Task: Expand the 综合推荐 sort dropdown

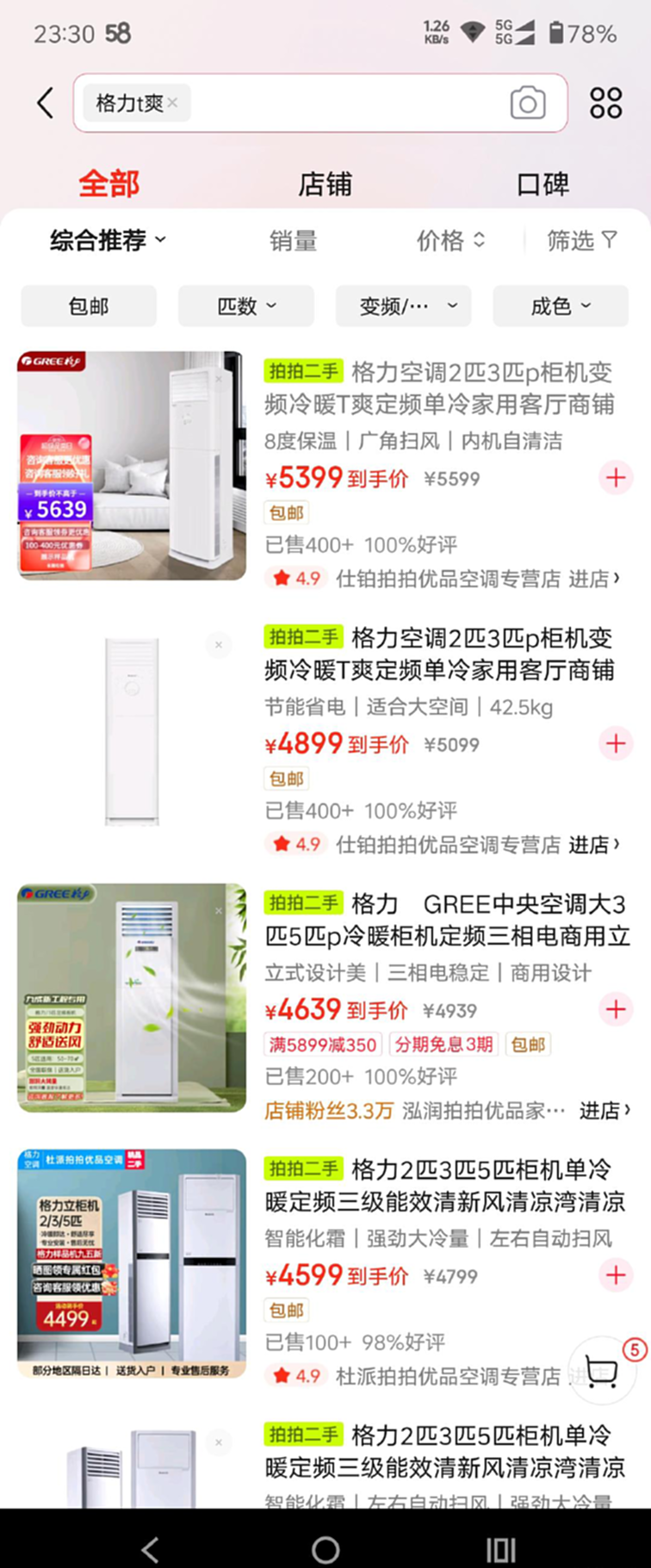Action: (x=108, y=240)
